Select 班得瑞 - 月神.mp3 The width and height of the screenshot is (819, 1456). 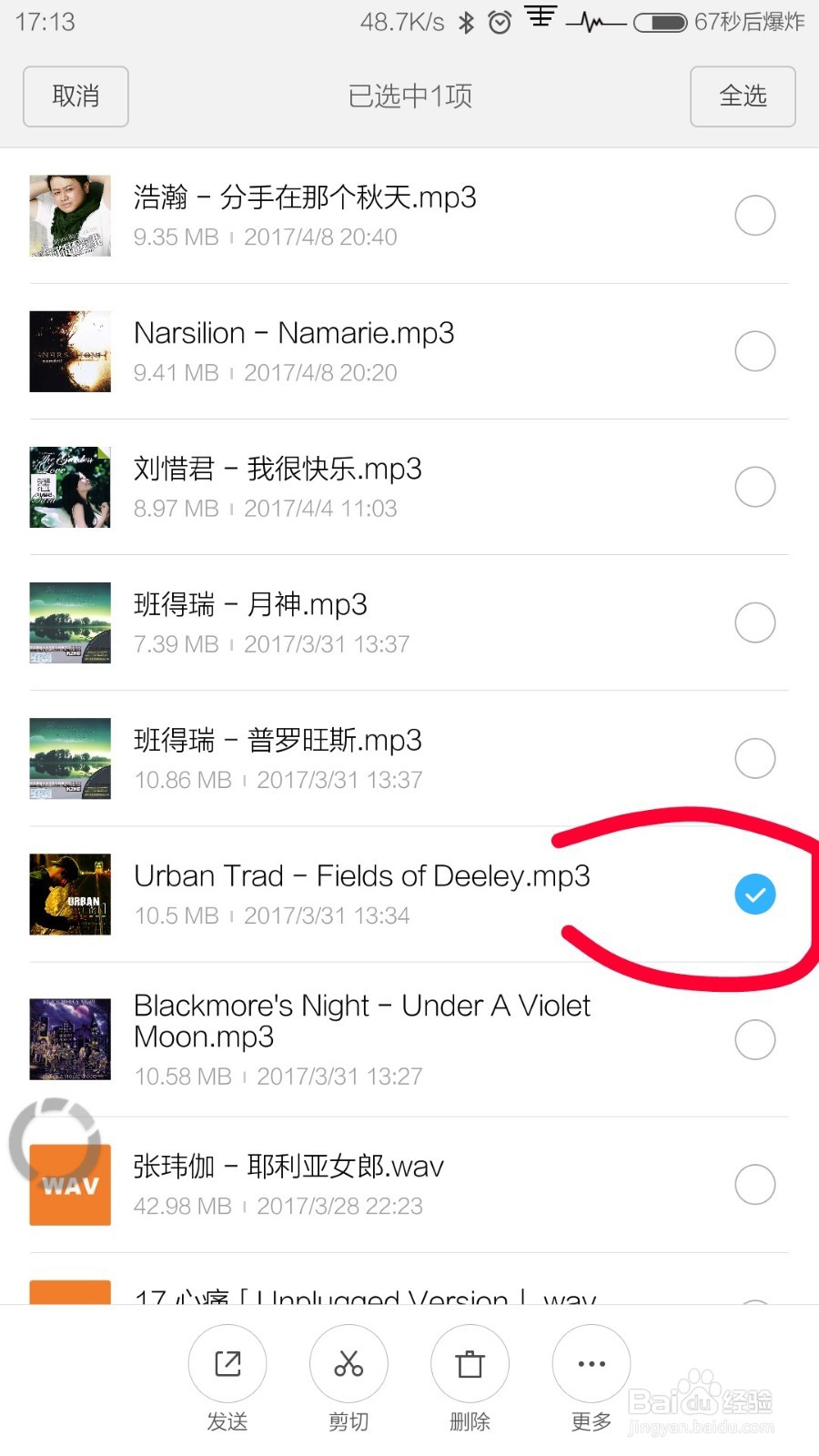pos(755,622)
